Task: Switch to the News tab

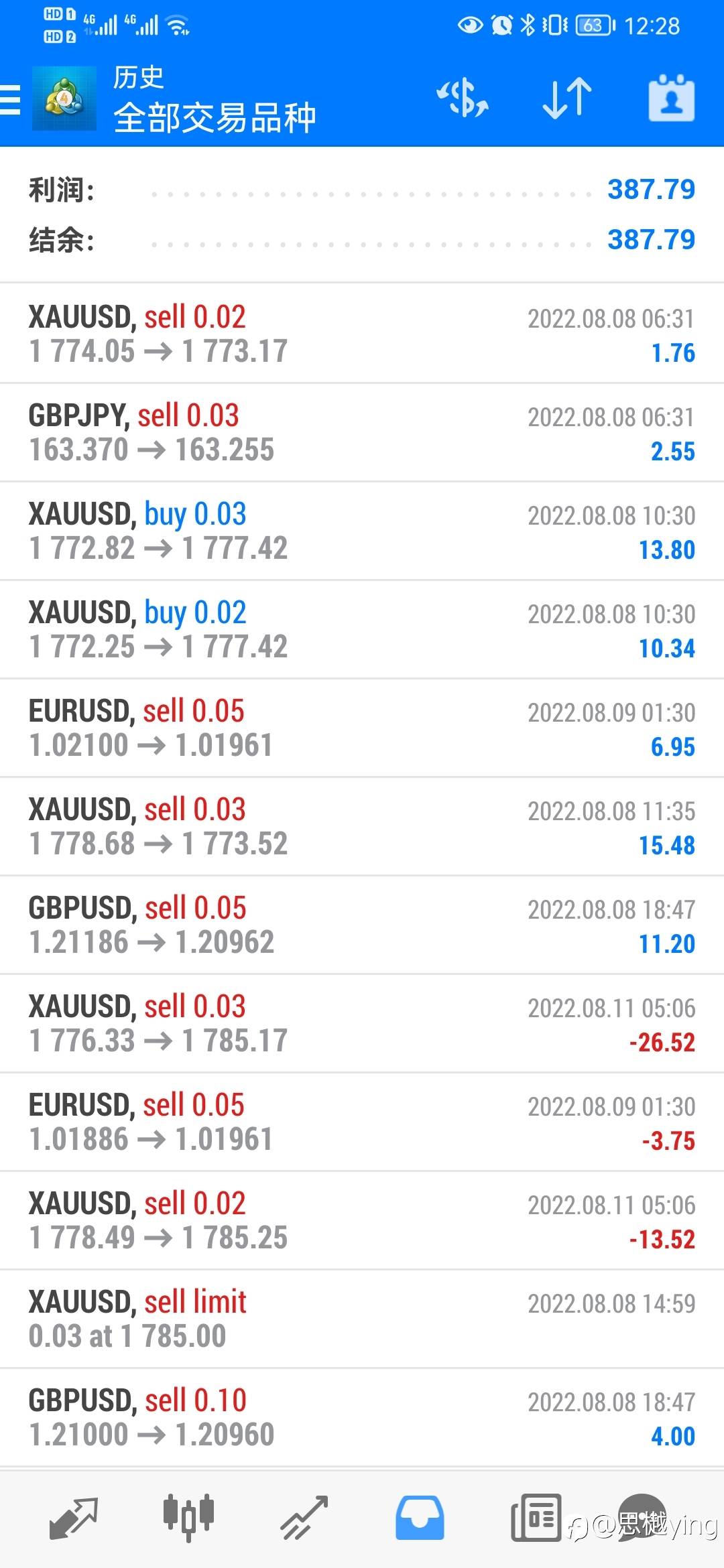Action: click(x=536, y=1518)
